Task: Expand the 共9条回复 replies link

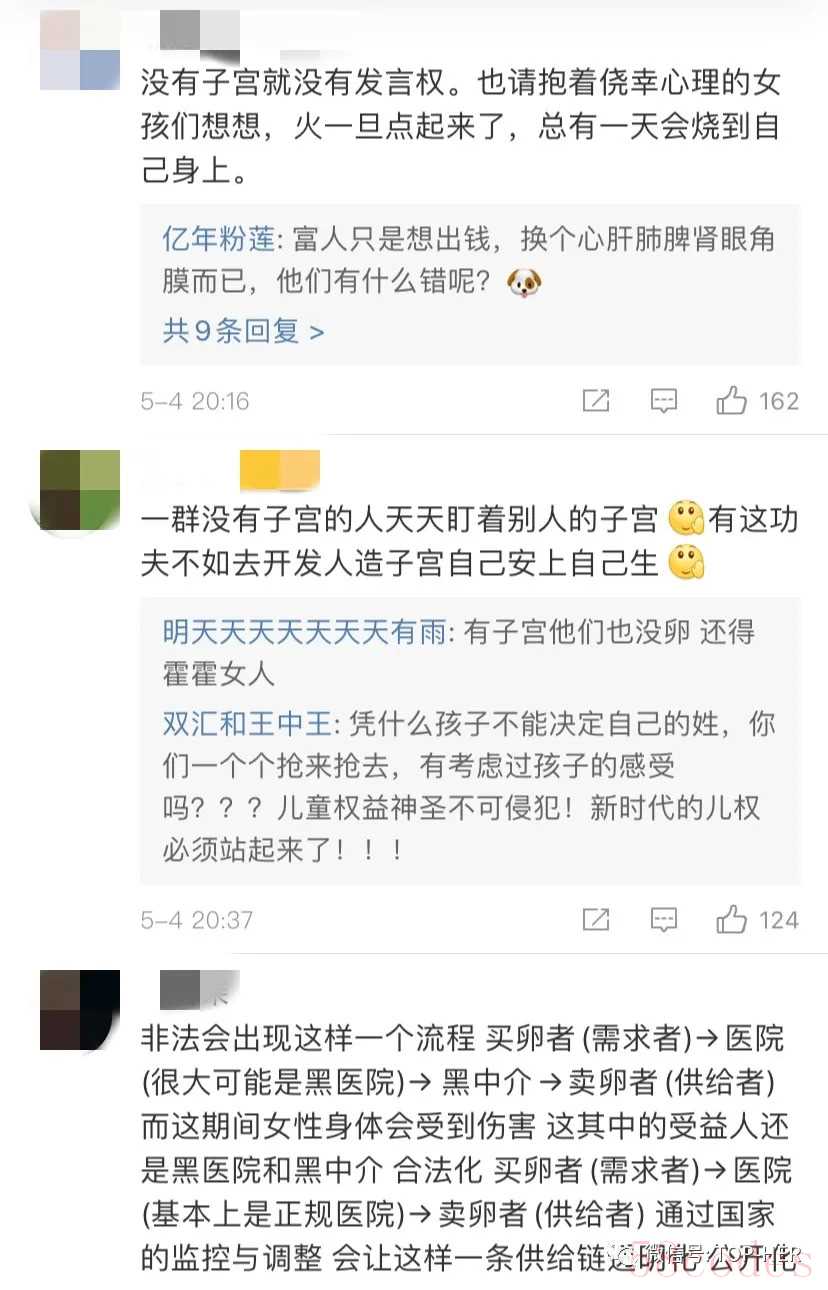Action: [243, 331]
